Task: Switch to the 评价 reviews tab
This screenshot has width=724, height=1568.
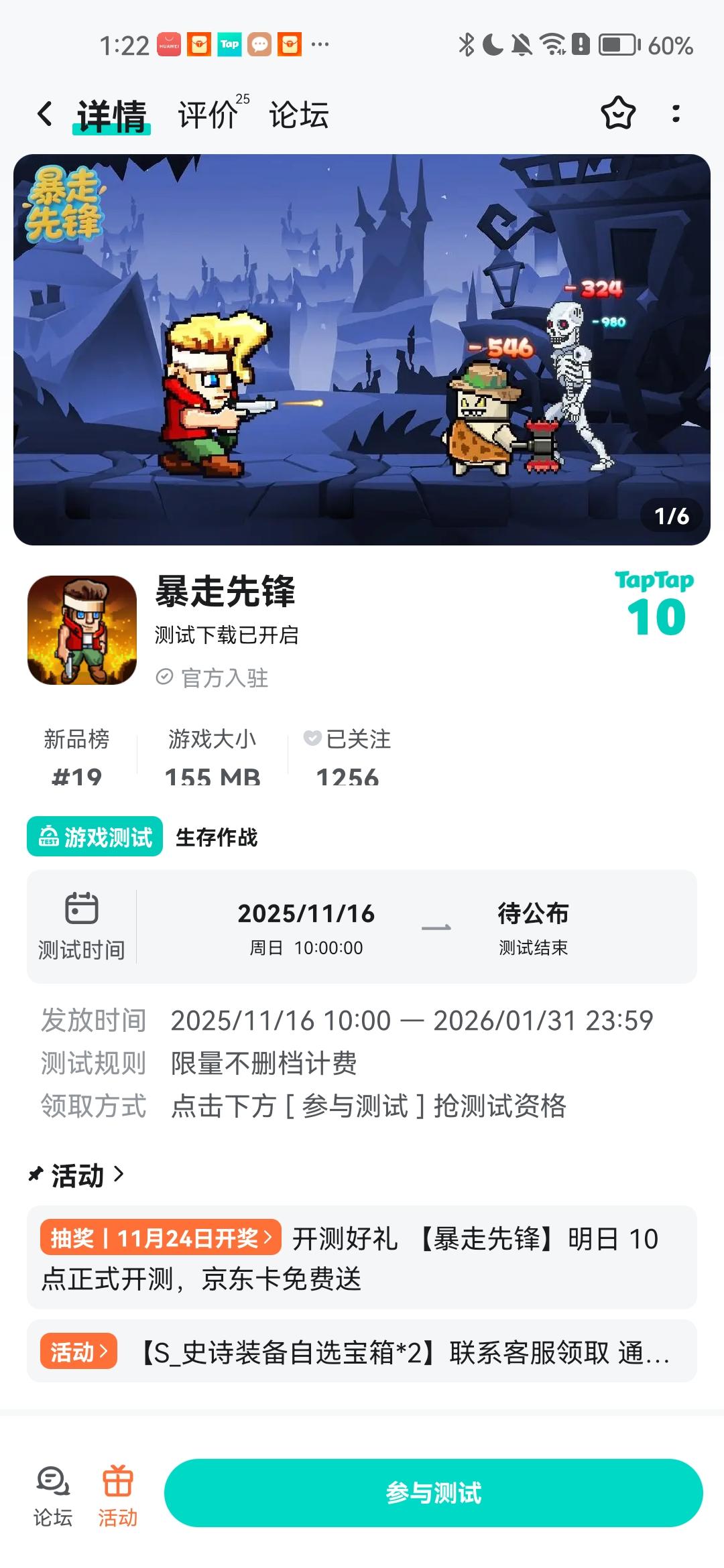Action: (x=204, y=114)
